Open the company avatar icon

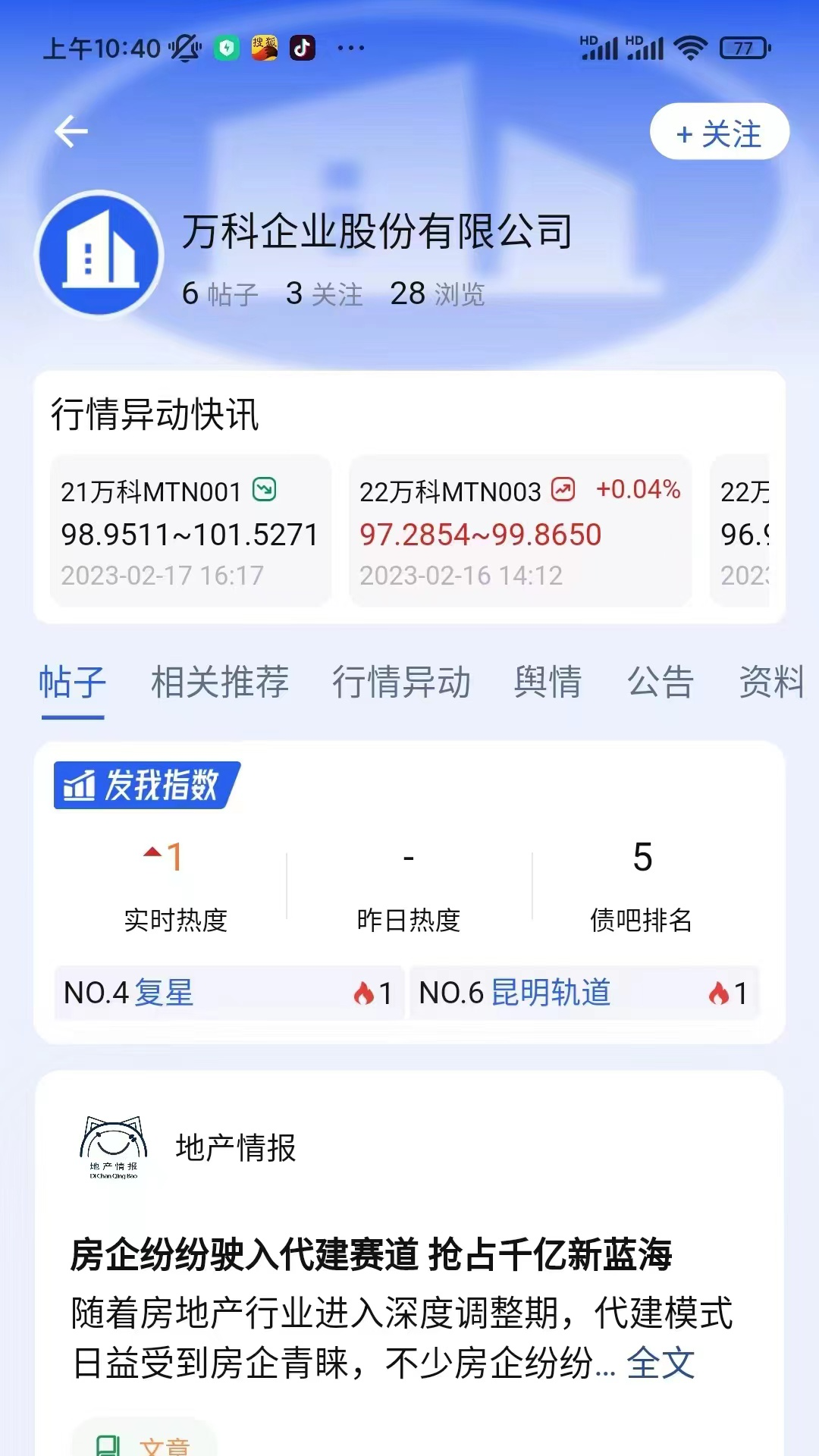coord(100,255)
